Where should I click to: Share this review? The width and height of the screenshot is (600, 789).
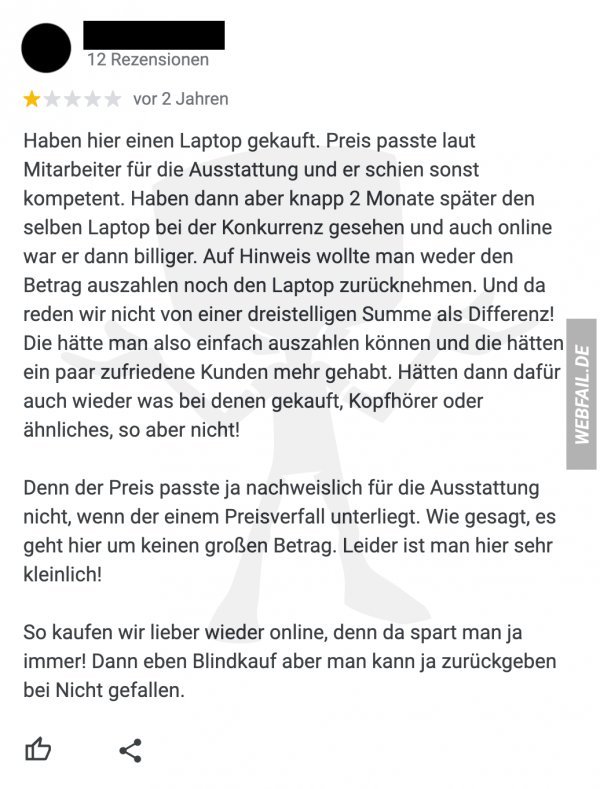[x=130, y=750]
